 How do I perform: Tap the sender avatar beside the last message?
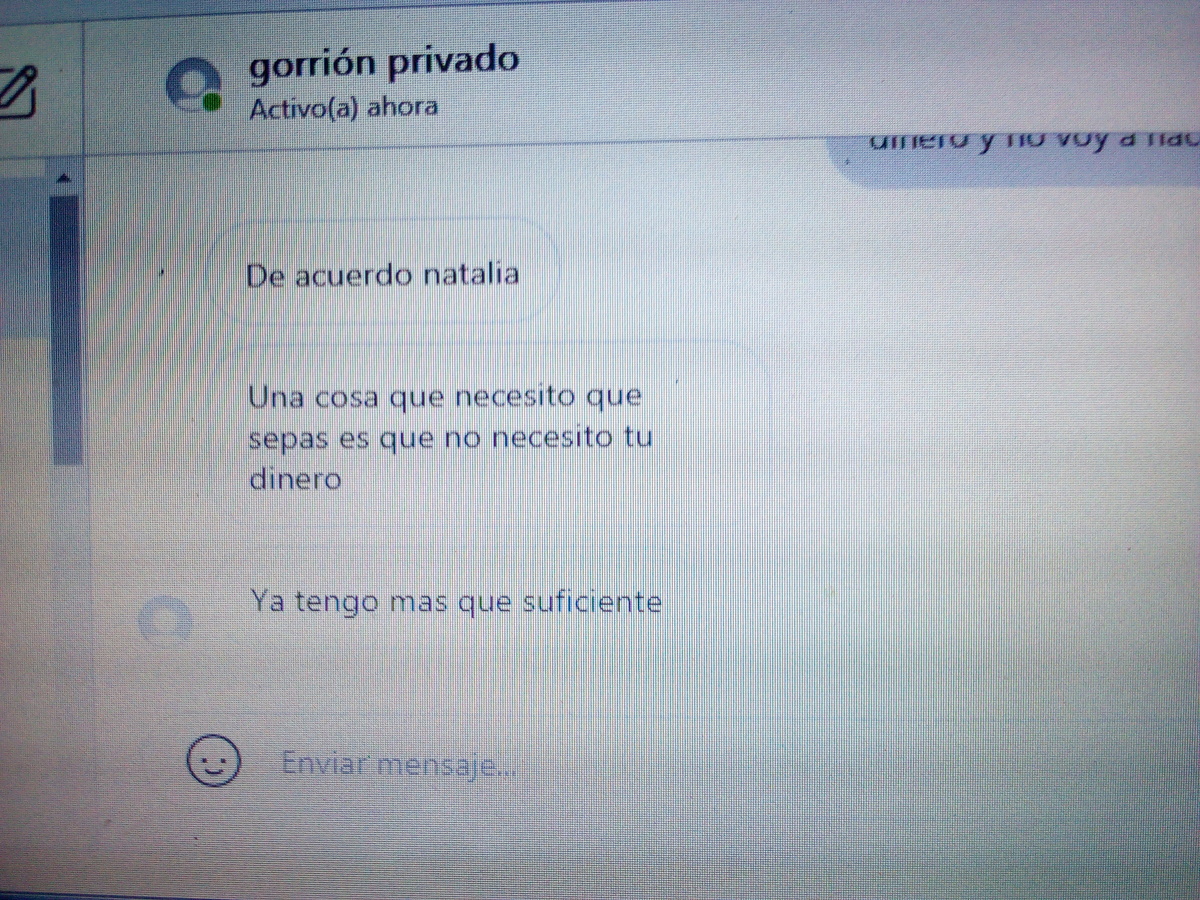coord(165,619)
